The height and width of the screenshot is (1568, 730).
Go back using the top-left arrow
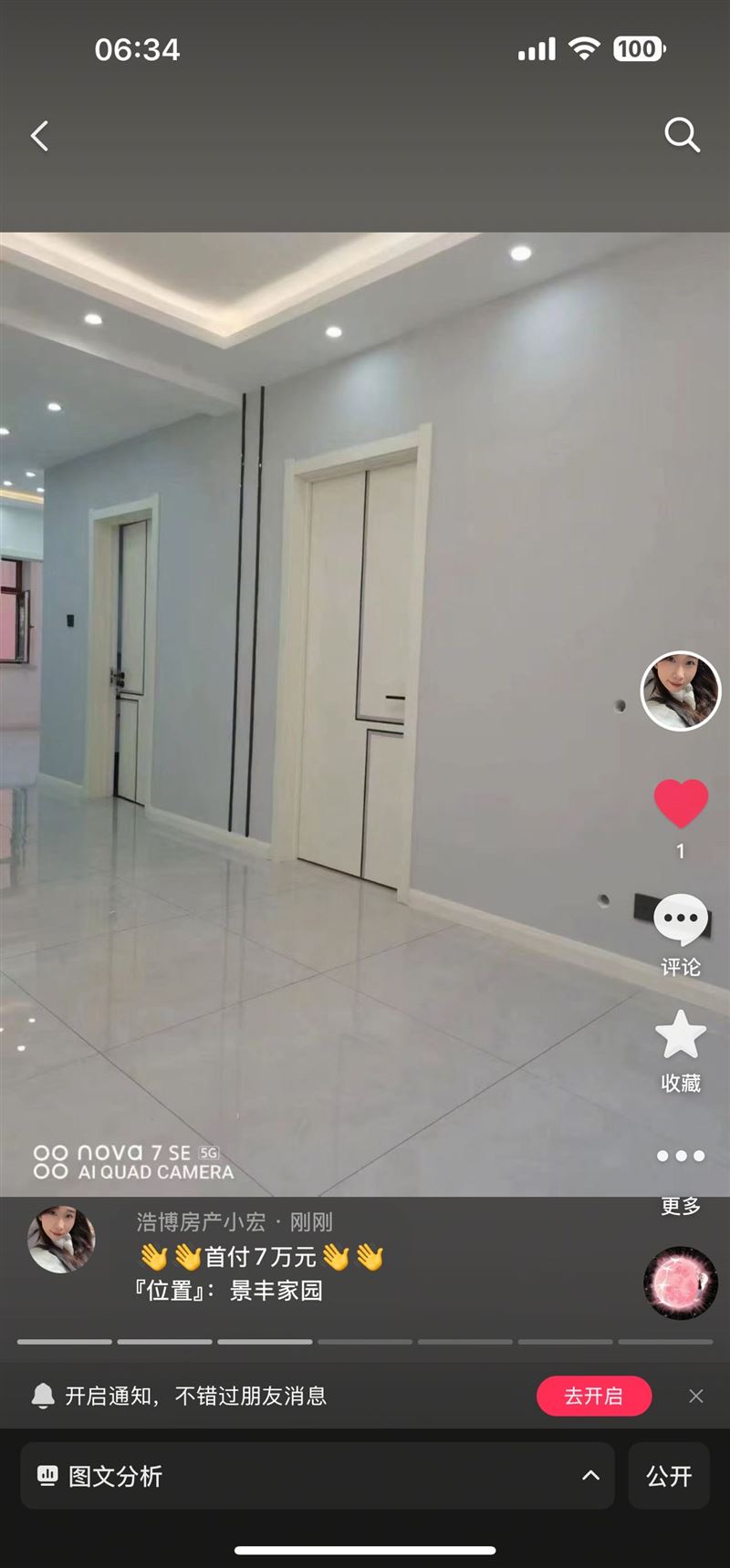(x=39, y=136)
